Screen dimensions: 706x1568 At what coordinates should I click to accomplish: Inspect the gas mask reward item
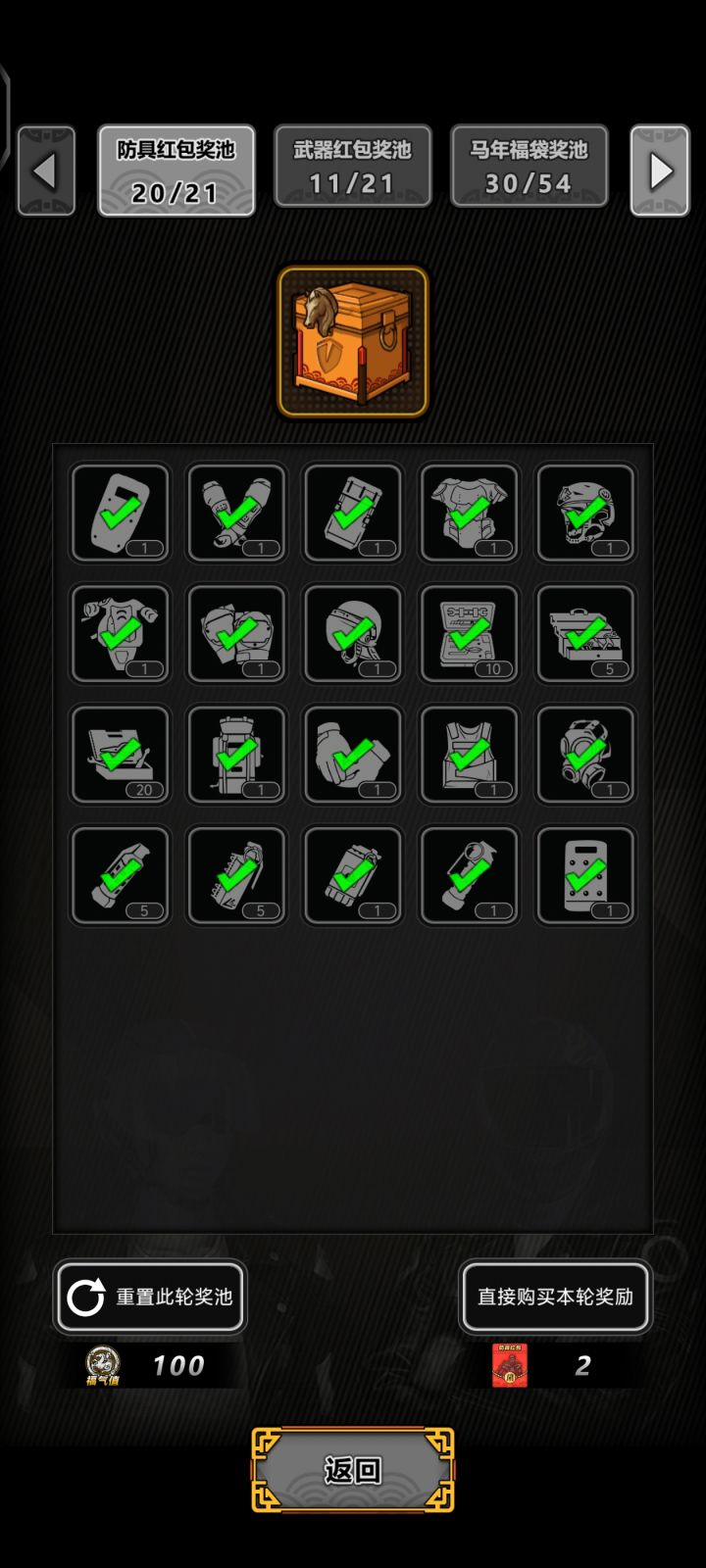point(586,755)
